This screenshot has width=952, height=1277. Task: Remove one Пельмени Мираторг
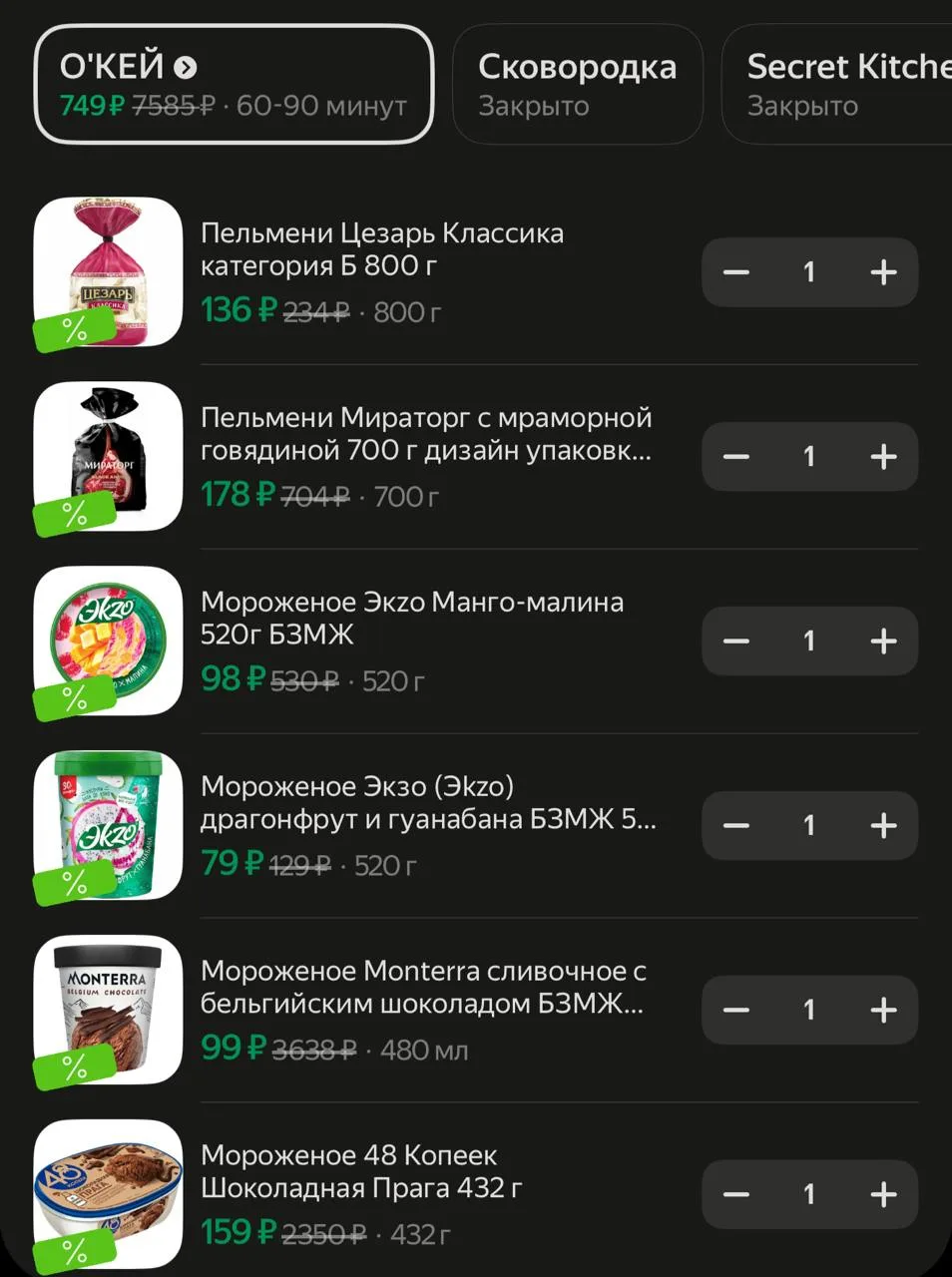click(x=736, y=457)
